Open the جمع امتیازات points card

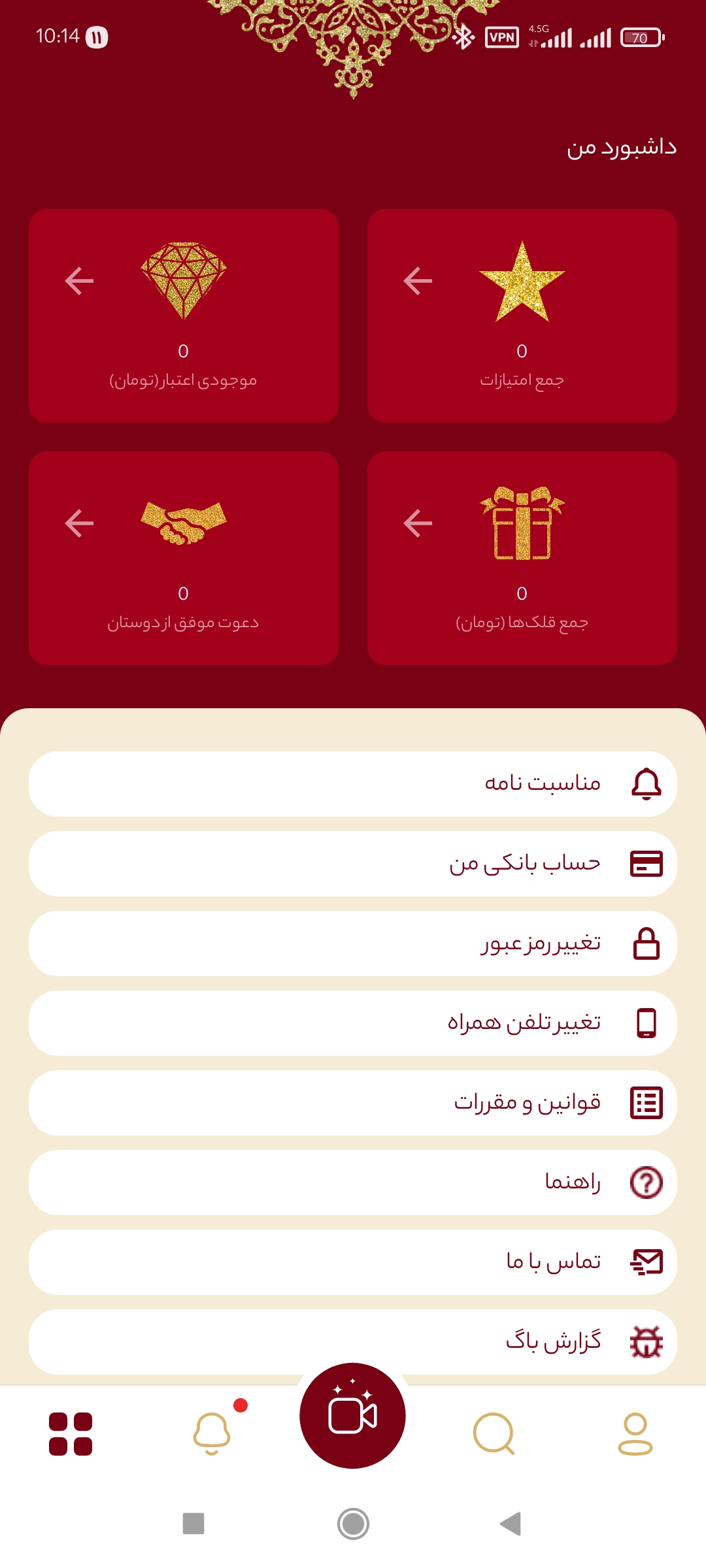pyautogui.click(x=522, y=316)
